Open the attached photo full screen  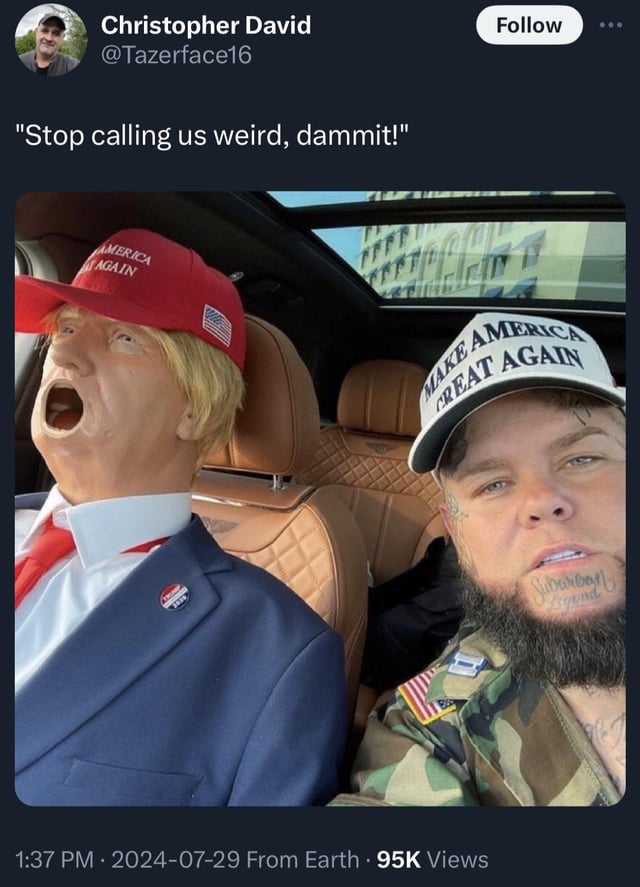[320, 498]
